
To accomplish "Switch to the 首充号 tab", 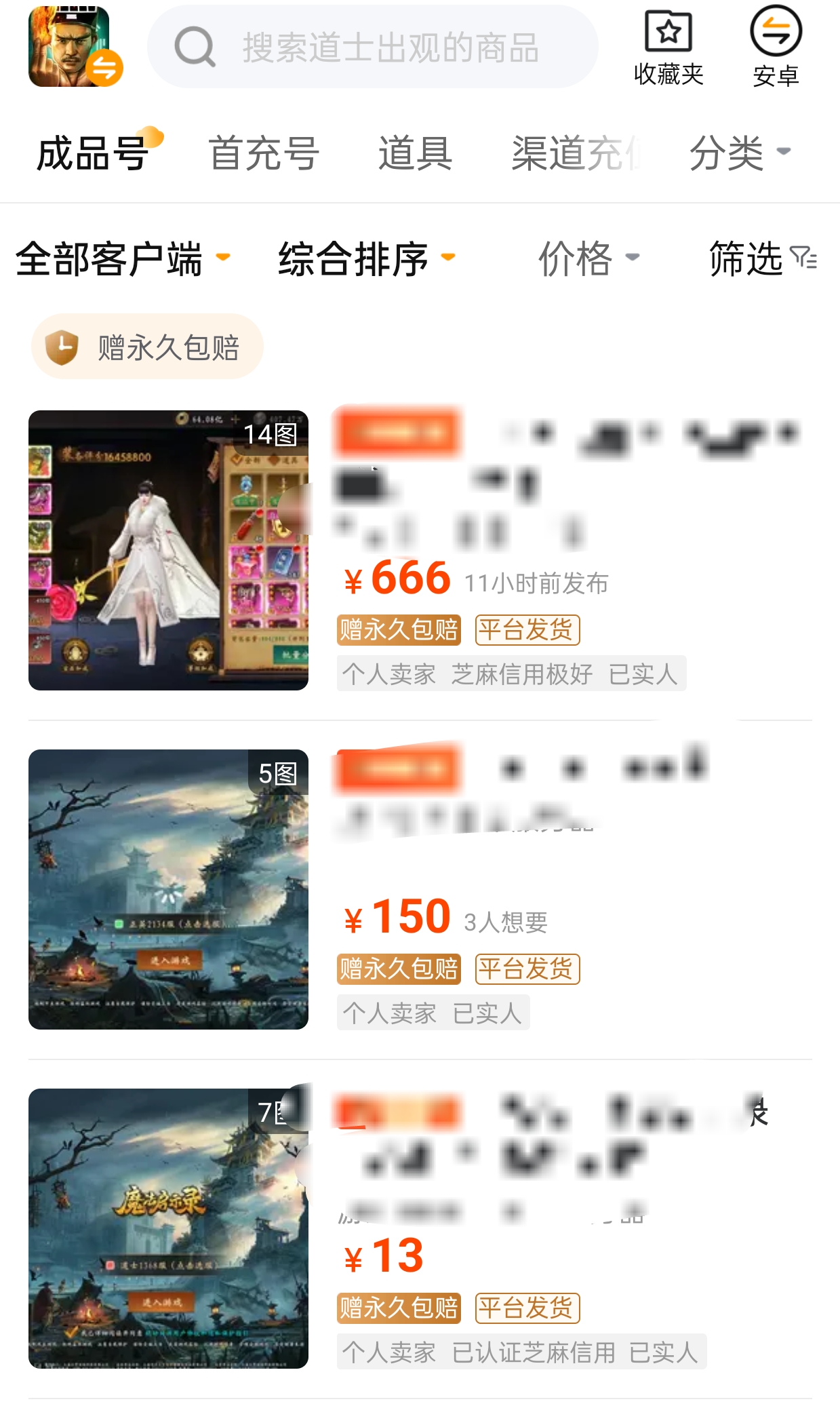I will point(264,153).
